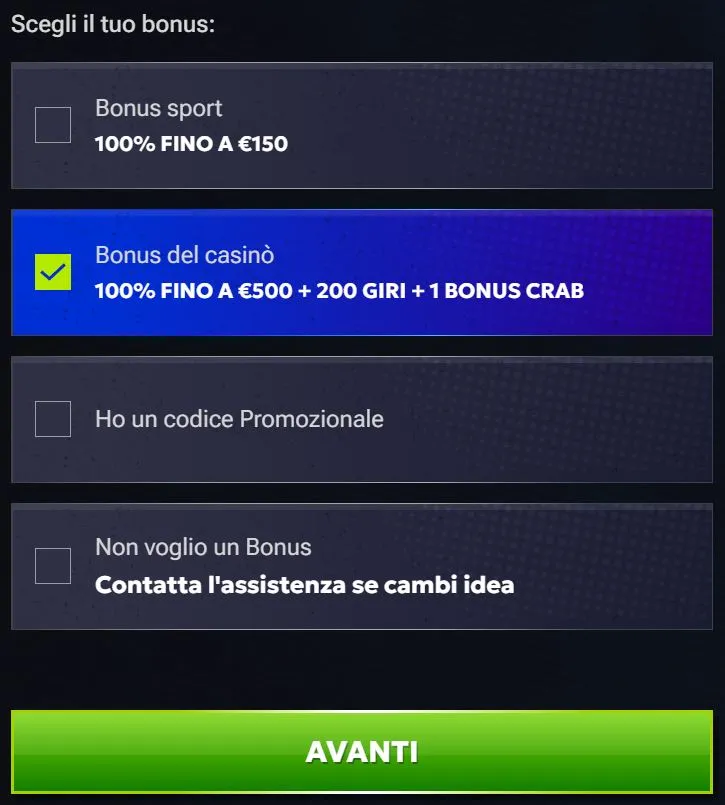Uncheck the selected Bonus del casinò option
Screen dimensions: 725x805
click(x=53, y=273)
